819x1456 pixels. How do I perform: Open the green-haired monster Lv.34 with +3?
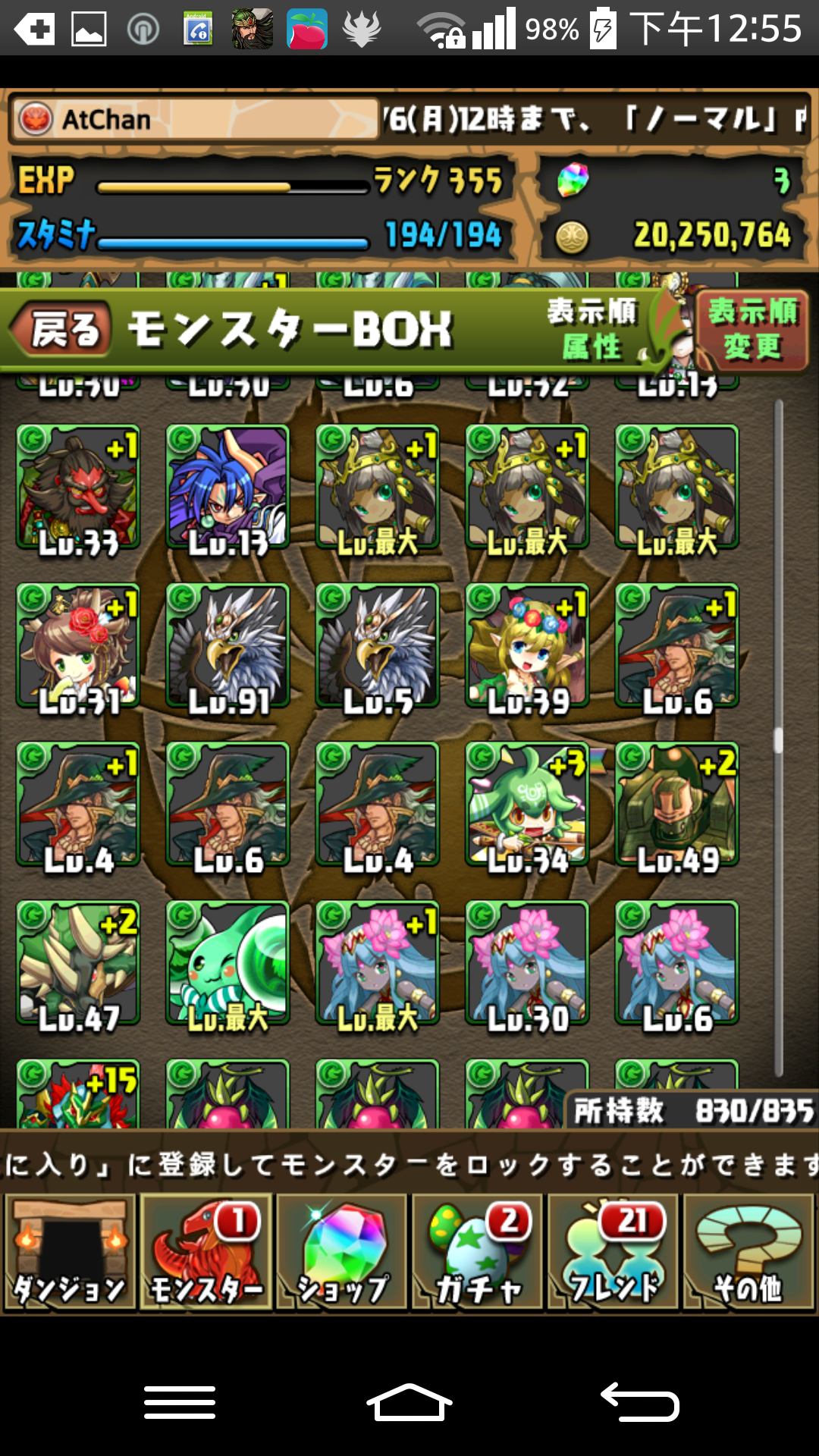[x=527, y=805]
